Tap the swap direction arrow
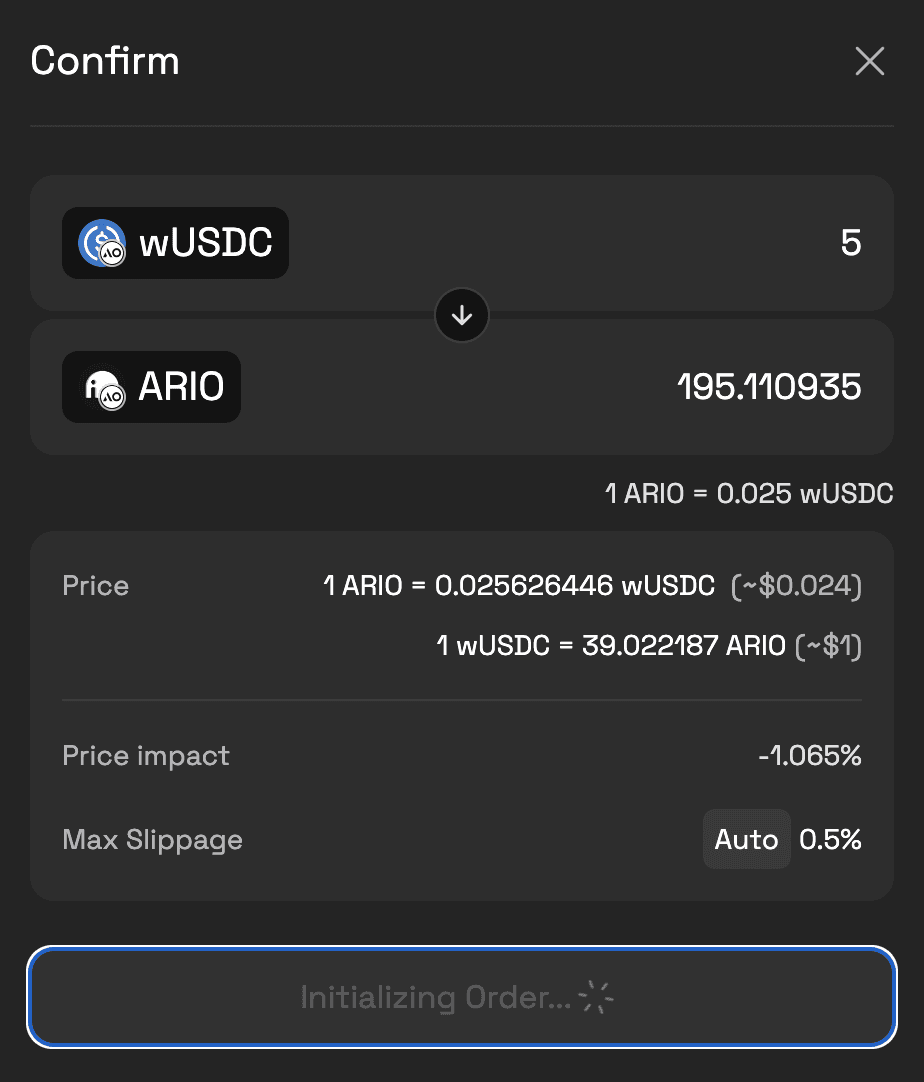The image size is (924, 1082). pyautogui.click(x=461, y=315)
